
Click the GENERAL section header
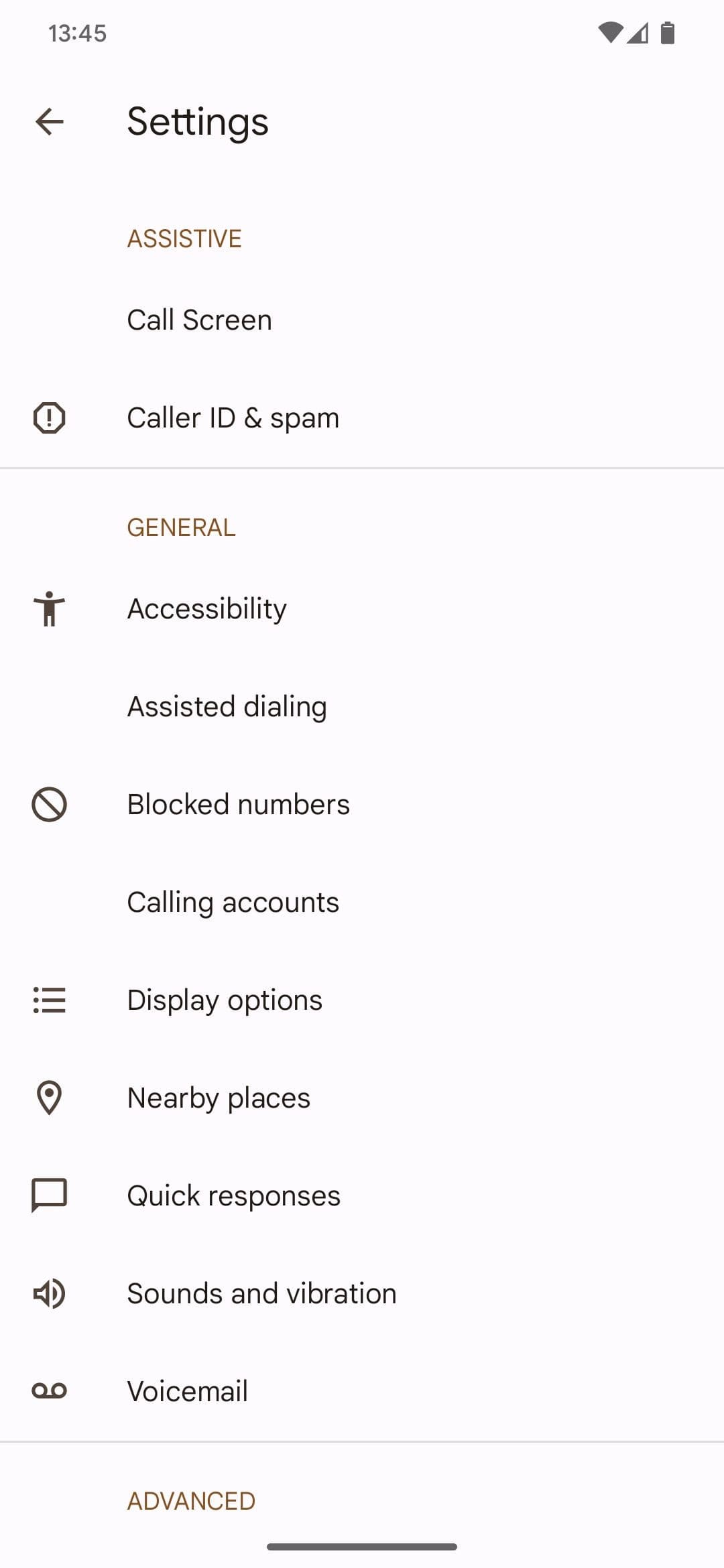click(182, 527)
